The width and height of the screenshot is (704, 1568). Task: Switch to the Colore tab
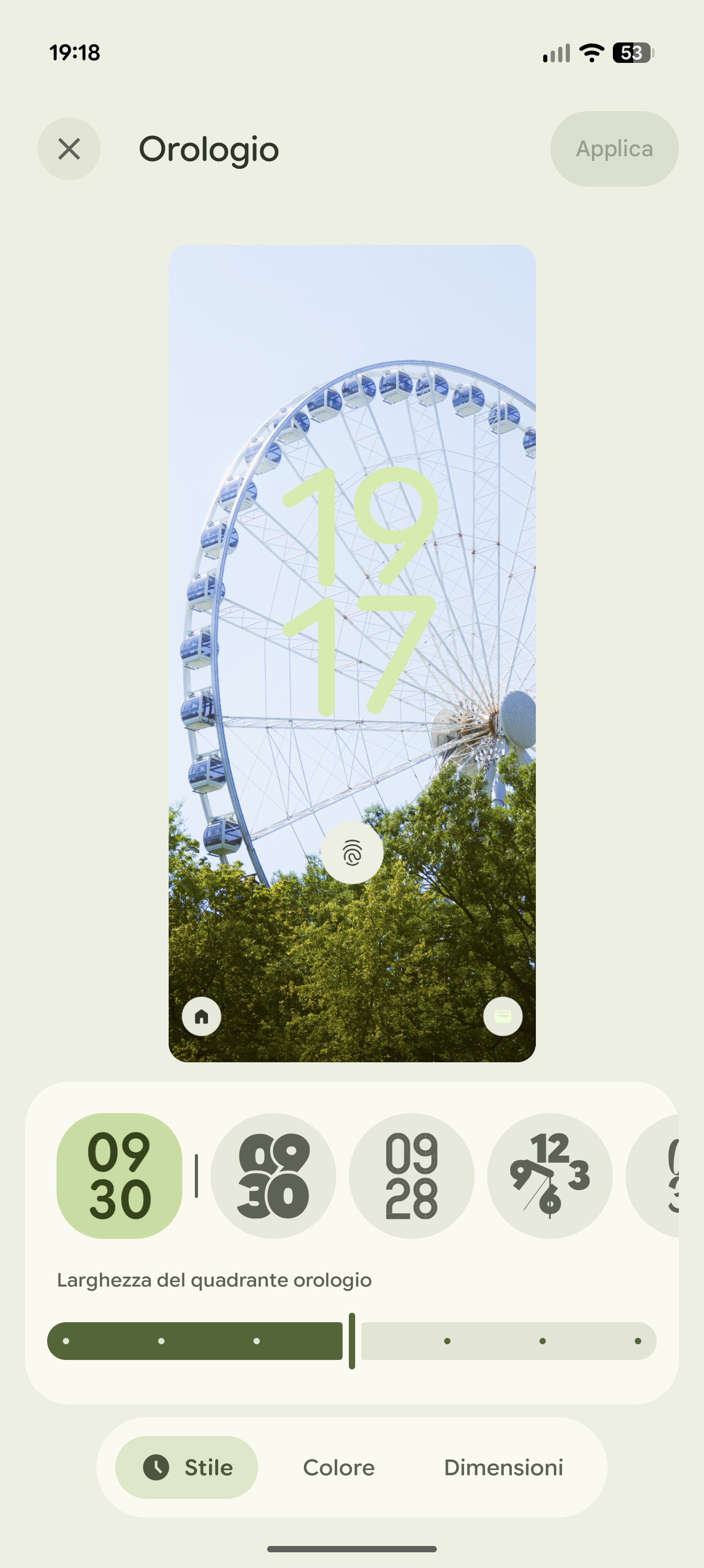click(338, 1467)
